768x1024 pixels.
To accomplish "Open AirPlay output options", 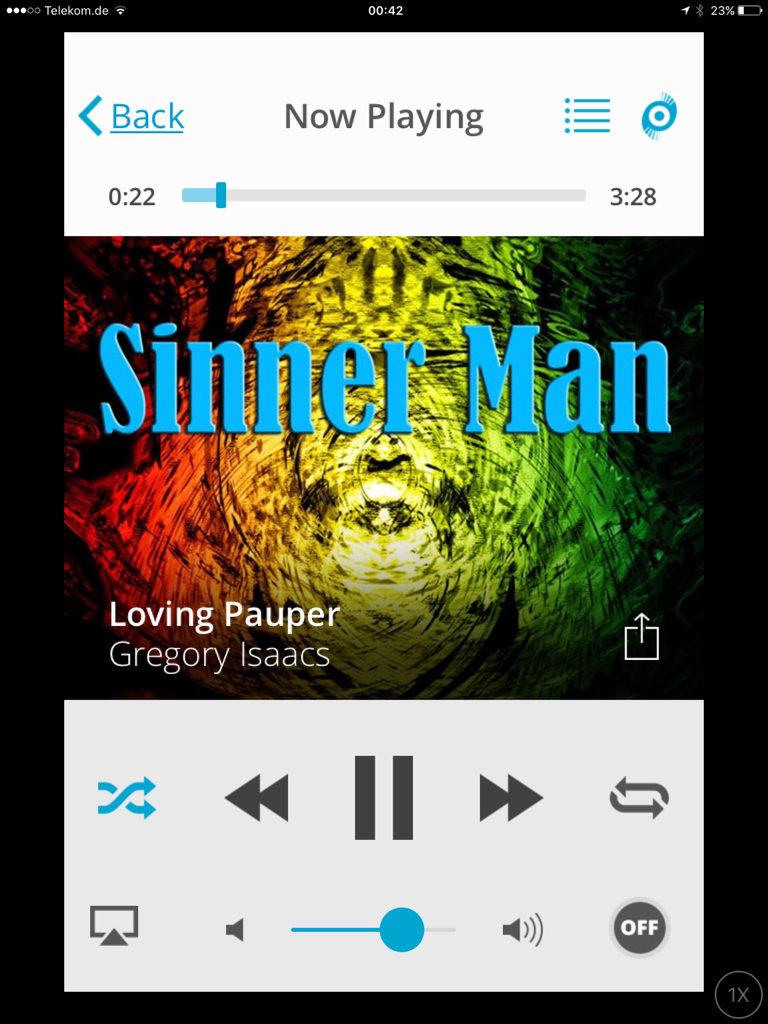I will (x=114, y=926).
